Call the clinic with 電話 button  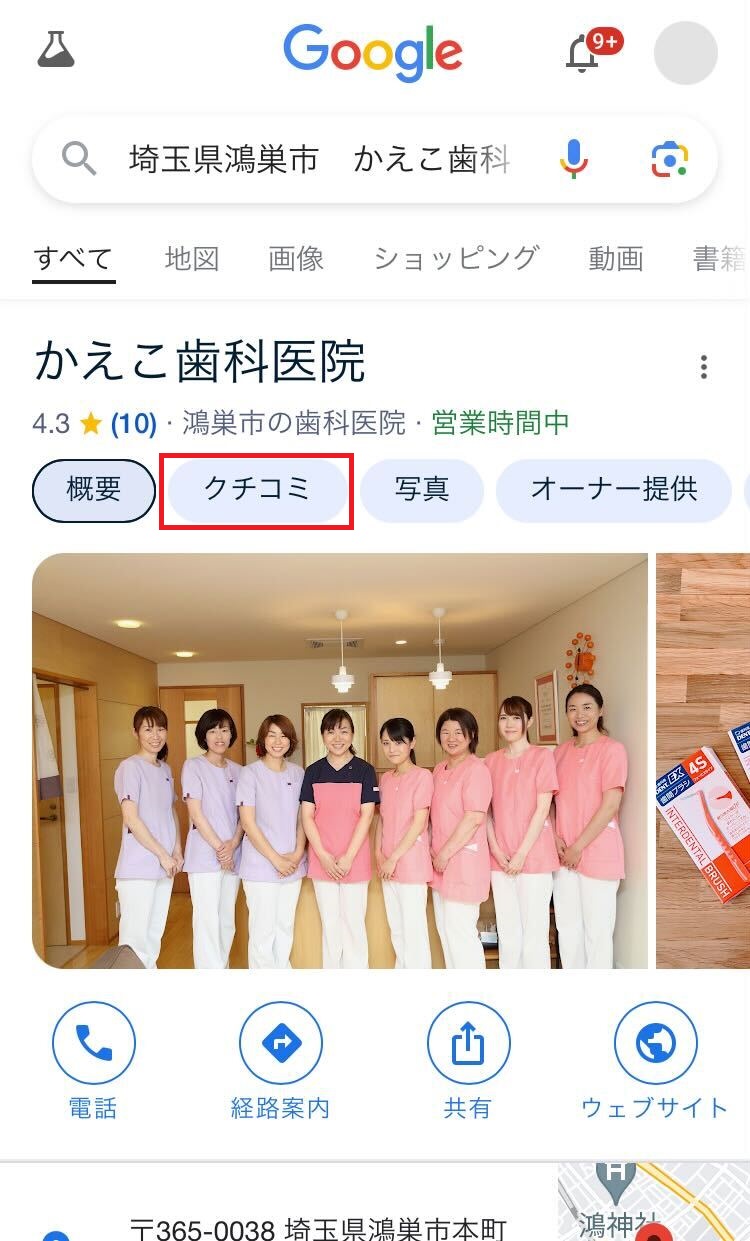pos(93,1045)
